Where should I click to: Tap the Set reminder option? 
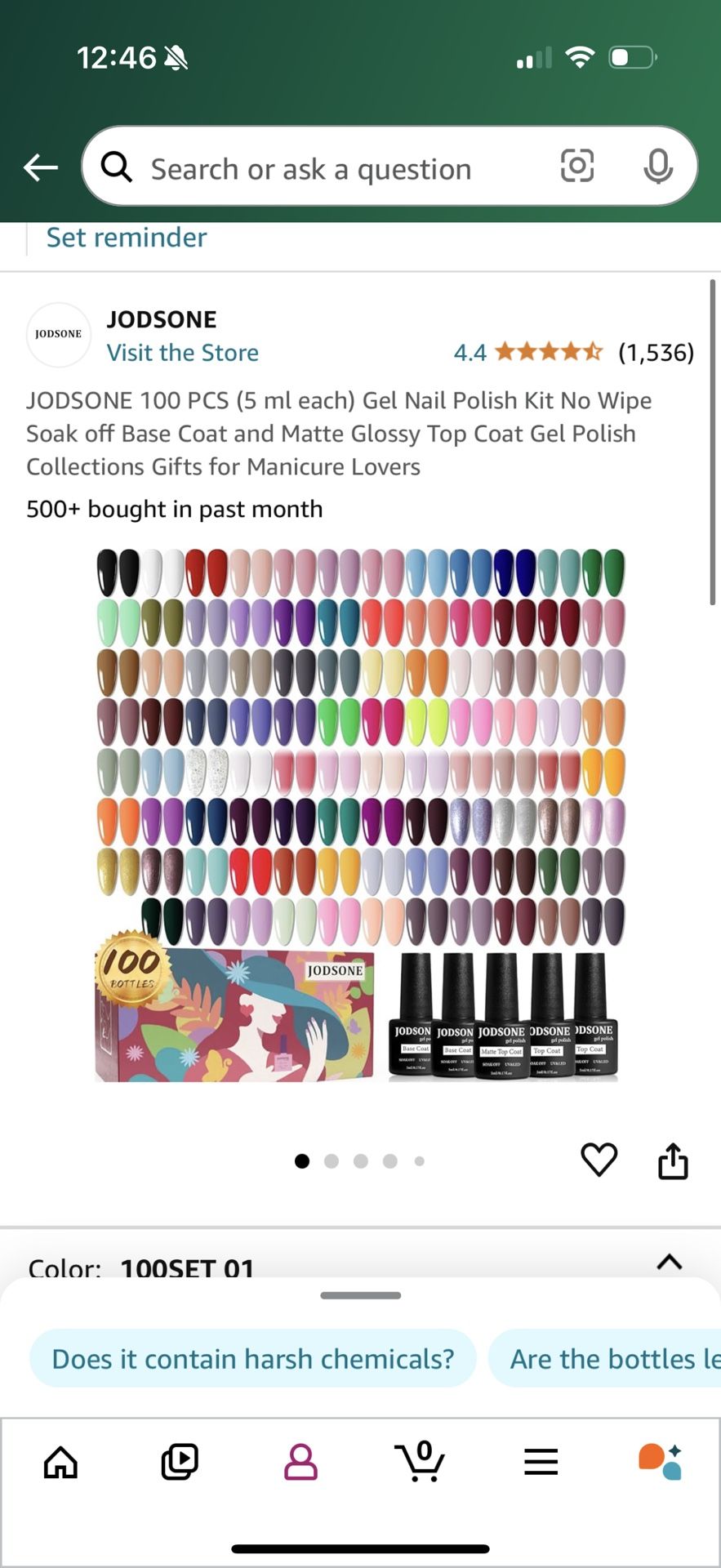pos(126,238)
